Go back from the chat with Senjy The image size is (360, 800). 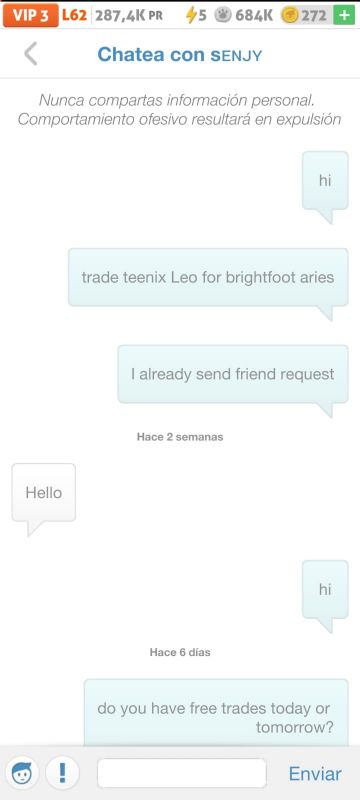tap(31, 54)
